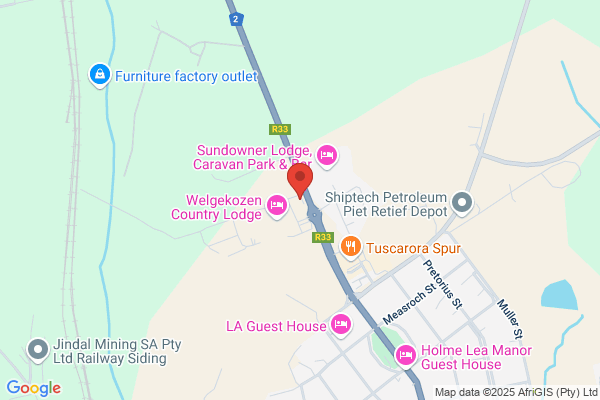Select the Shiptech Petroleum Piet Retief Depot pin
This screenshot has width=600, height=400.
tap(462, 203)
